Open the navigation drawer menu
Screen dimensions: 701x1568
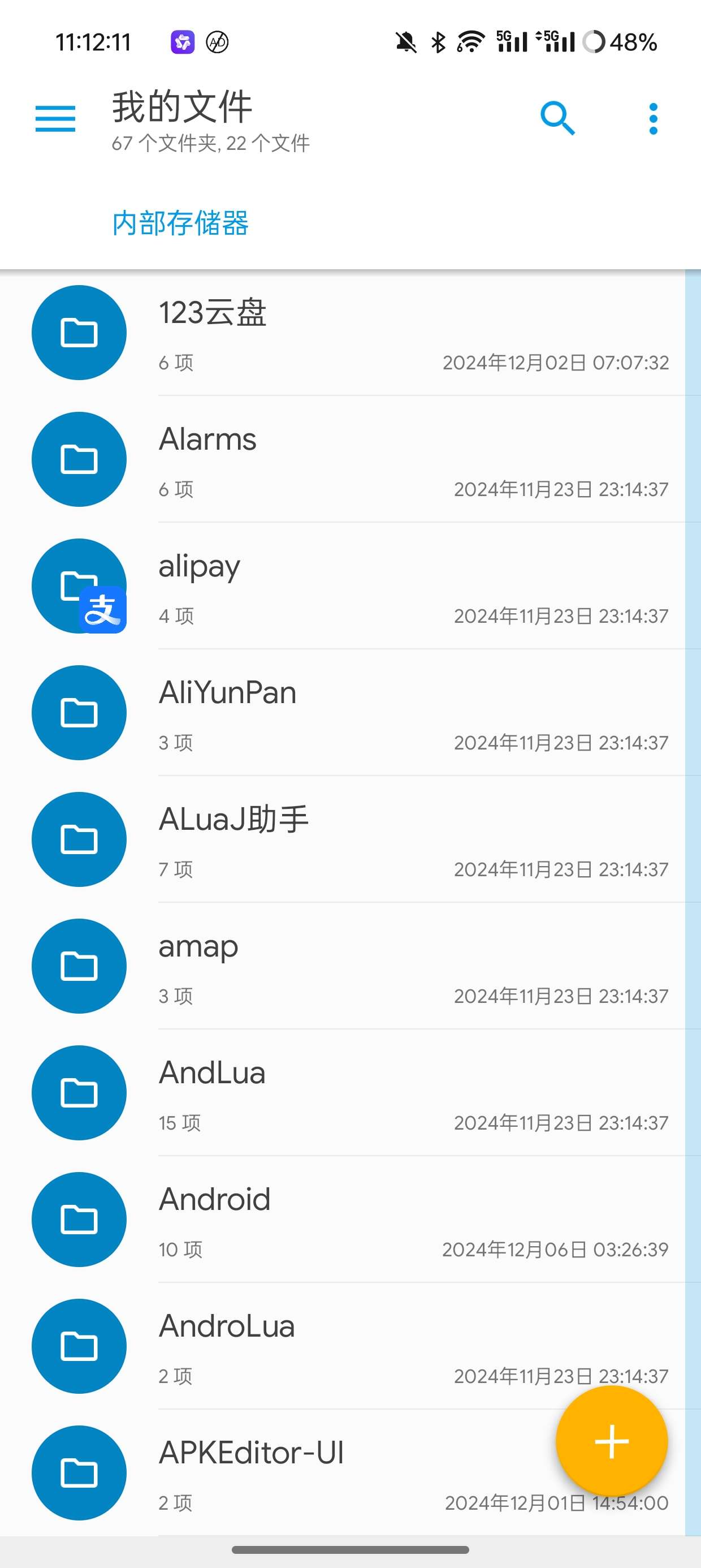tap(55, 118)
